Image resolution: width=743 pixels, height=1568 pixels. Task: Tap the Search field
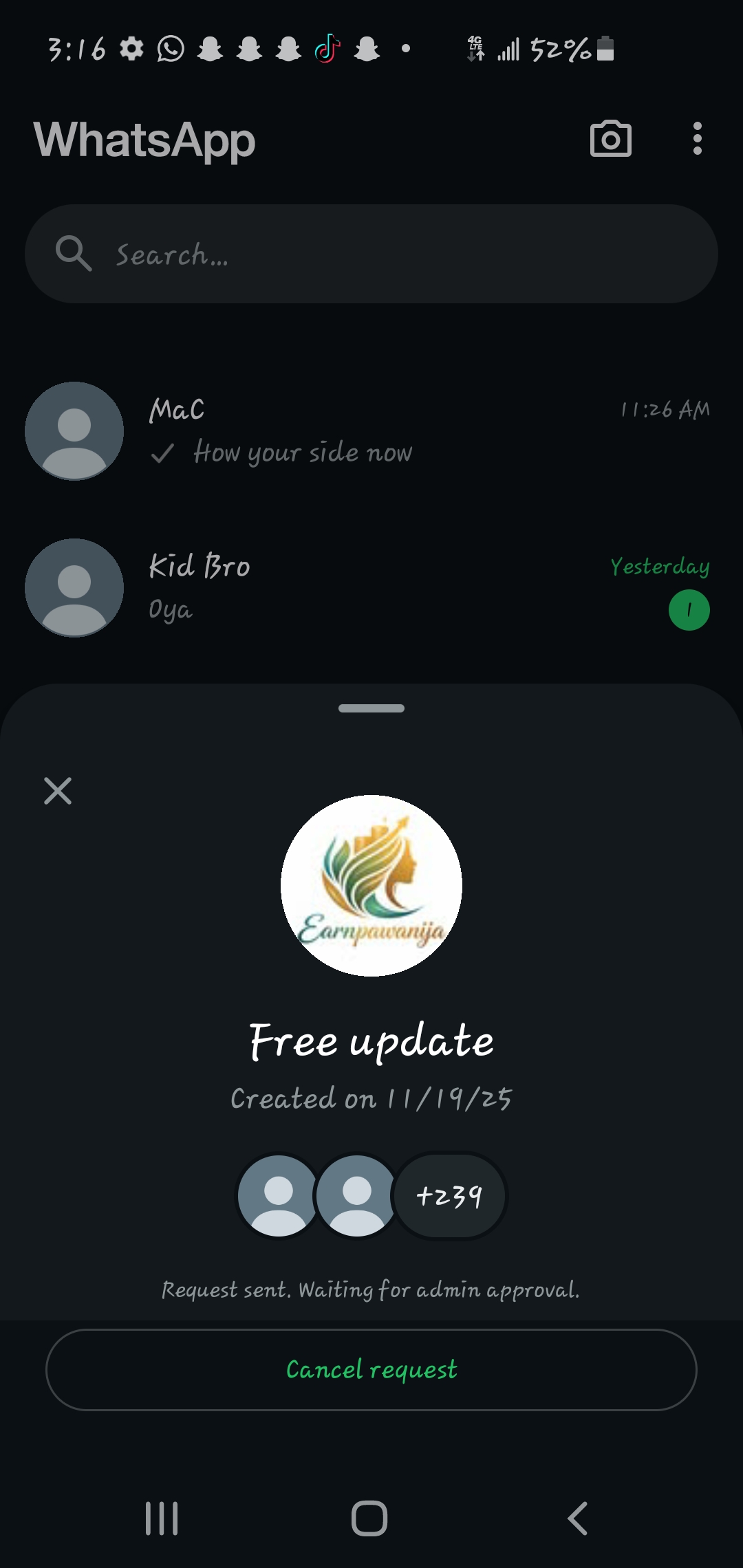click(371, 254)
